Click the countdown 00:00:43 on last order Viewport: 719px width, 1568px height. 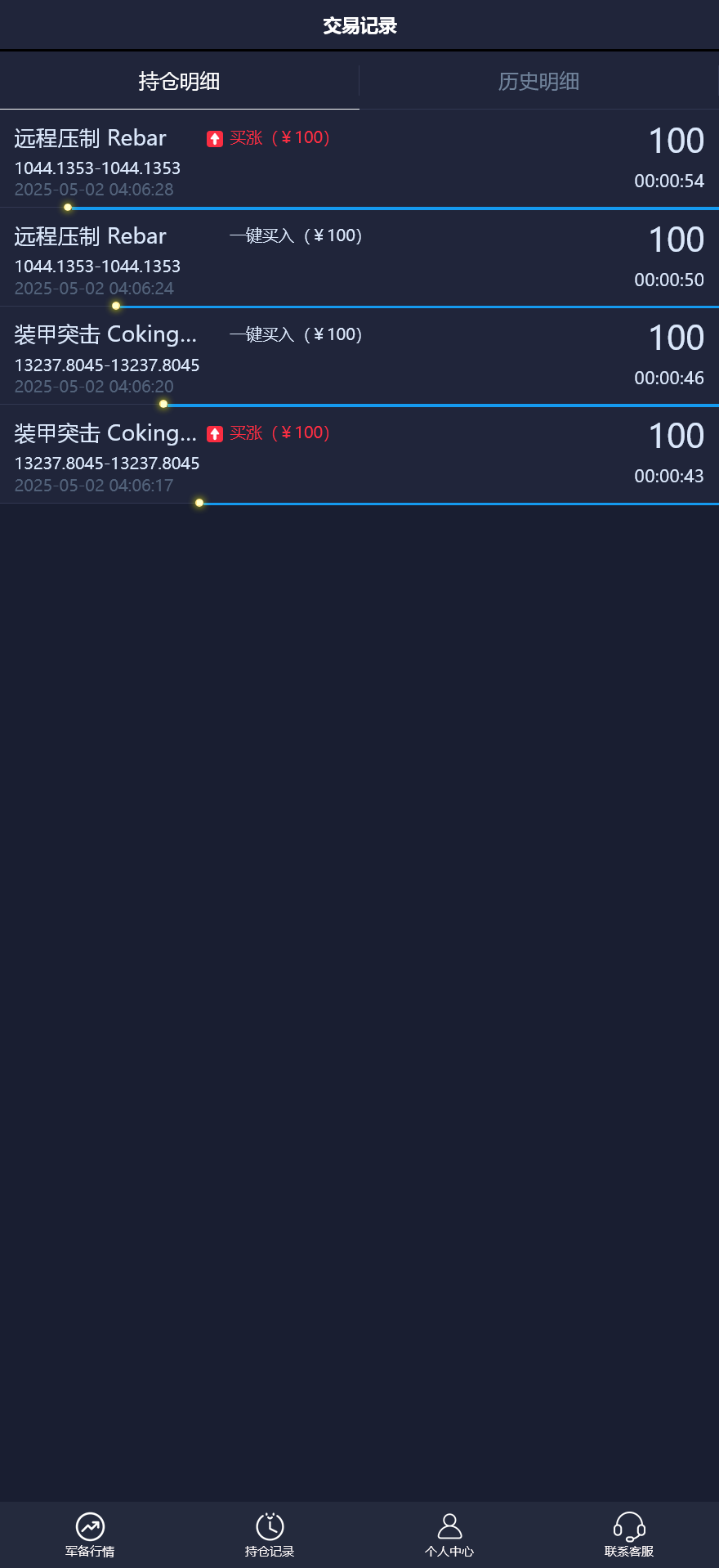668,476
